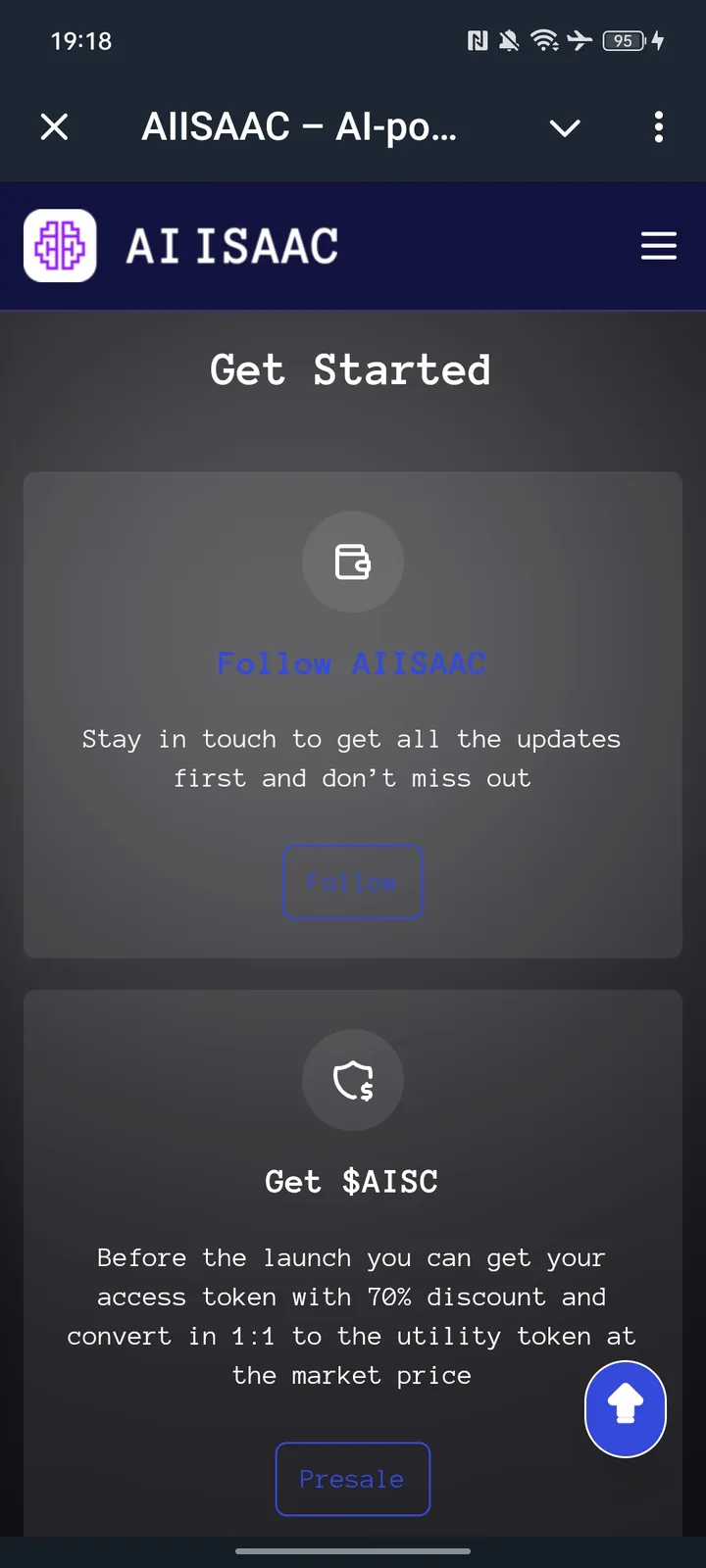The image size is (706, 1568).
Task: Expand the page title dropdown chevron
Action: 565,127
